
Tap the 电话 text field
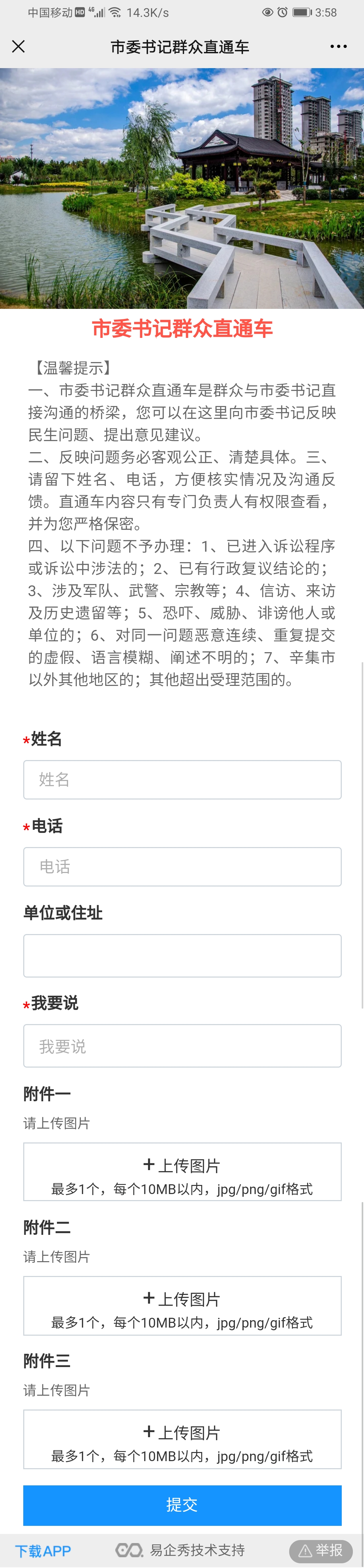(182, 866)
